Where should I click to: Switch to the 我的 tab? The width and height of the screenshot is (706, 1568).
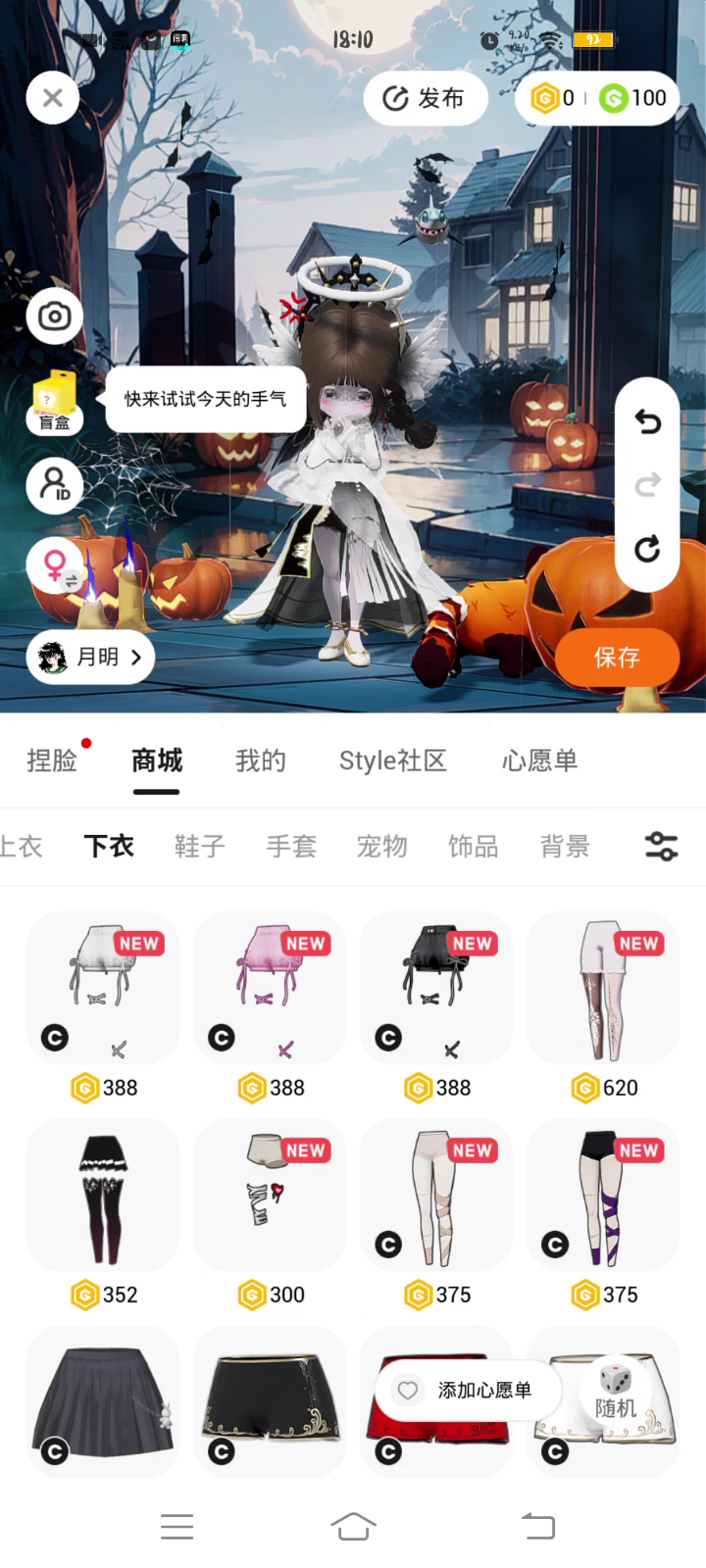(x=261, y=760)
